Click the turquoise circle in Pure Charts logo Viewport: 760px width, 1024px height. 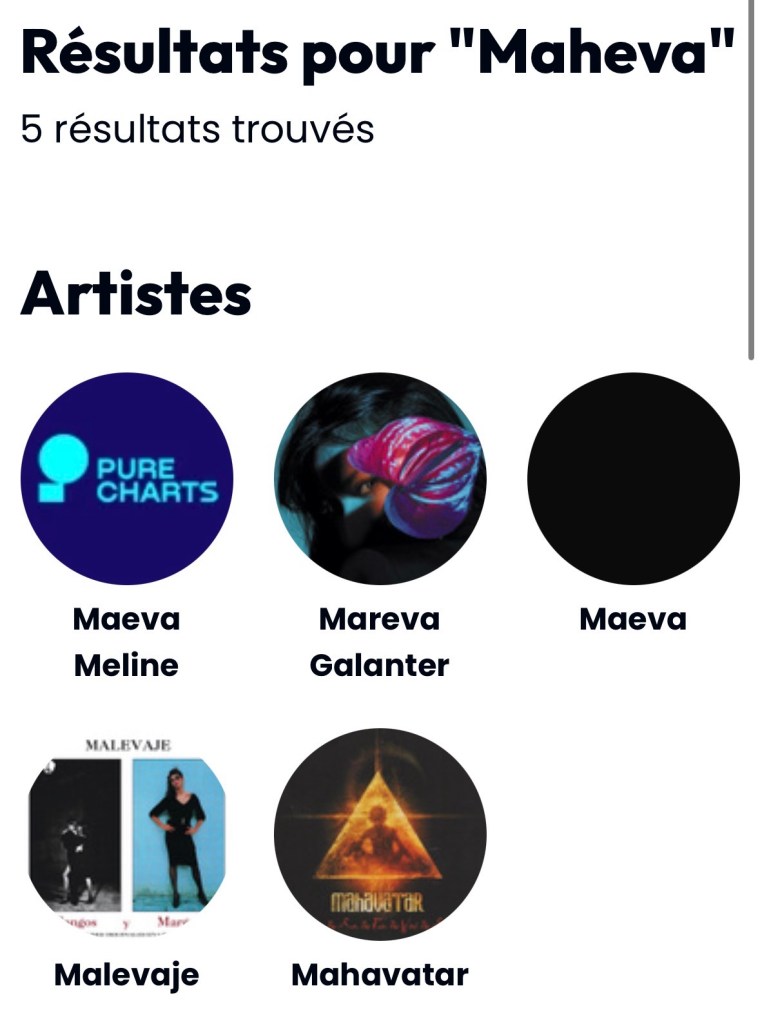pos(62,458)
